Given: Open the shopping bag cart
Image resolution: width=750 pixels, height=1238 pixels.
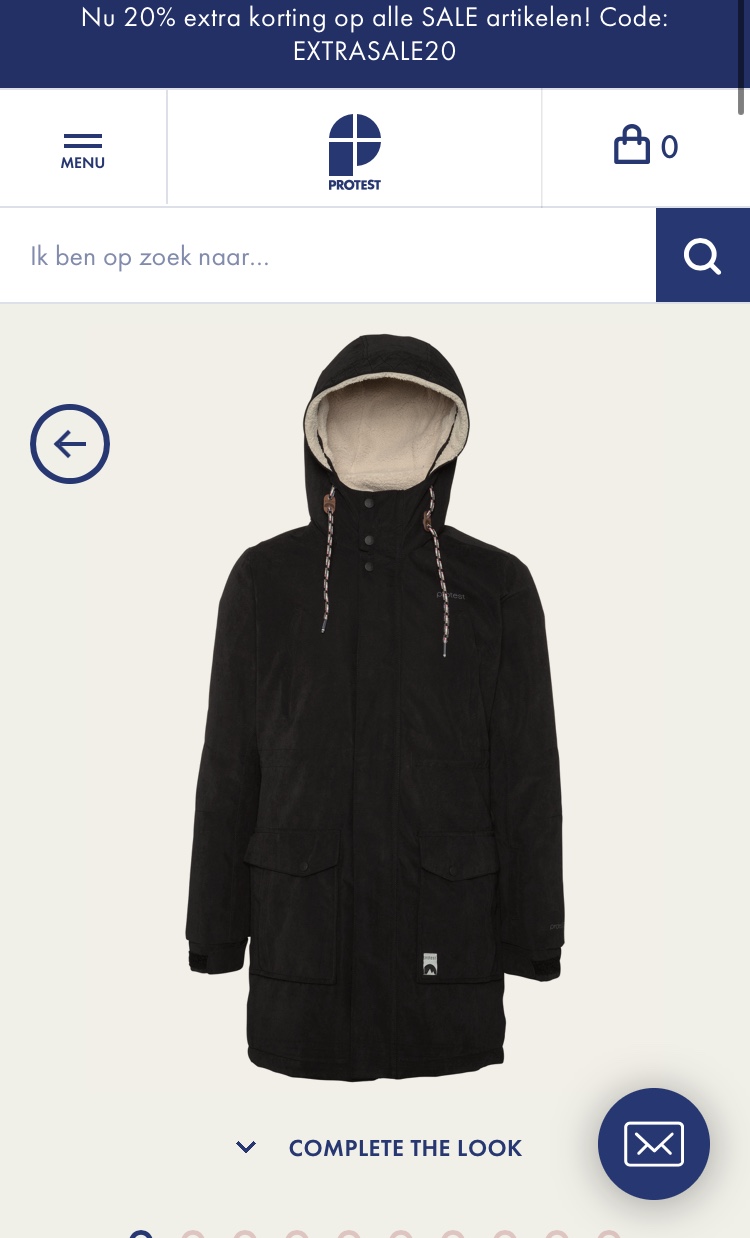Looking at the screenshot, I should pos(646,147).
